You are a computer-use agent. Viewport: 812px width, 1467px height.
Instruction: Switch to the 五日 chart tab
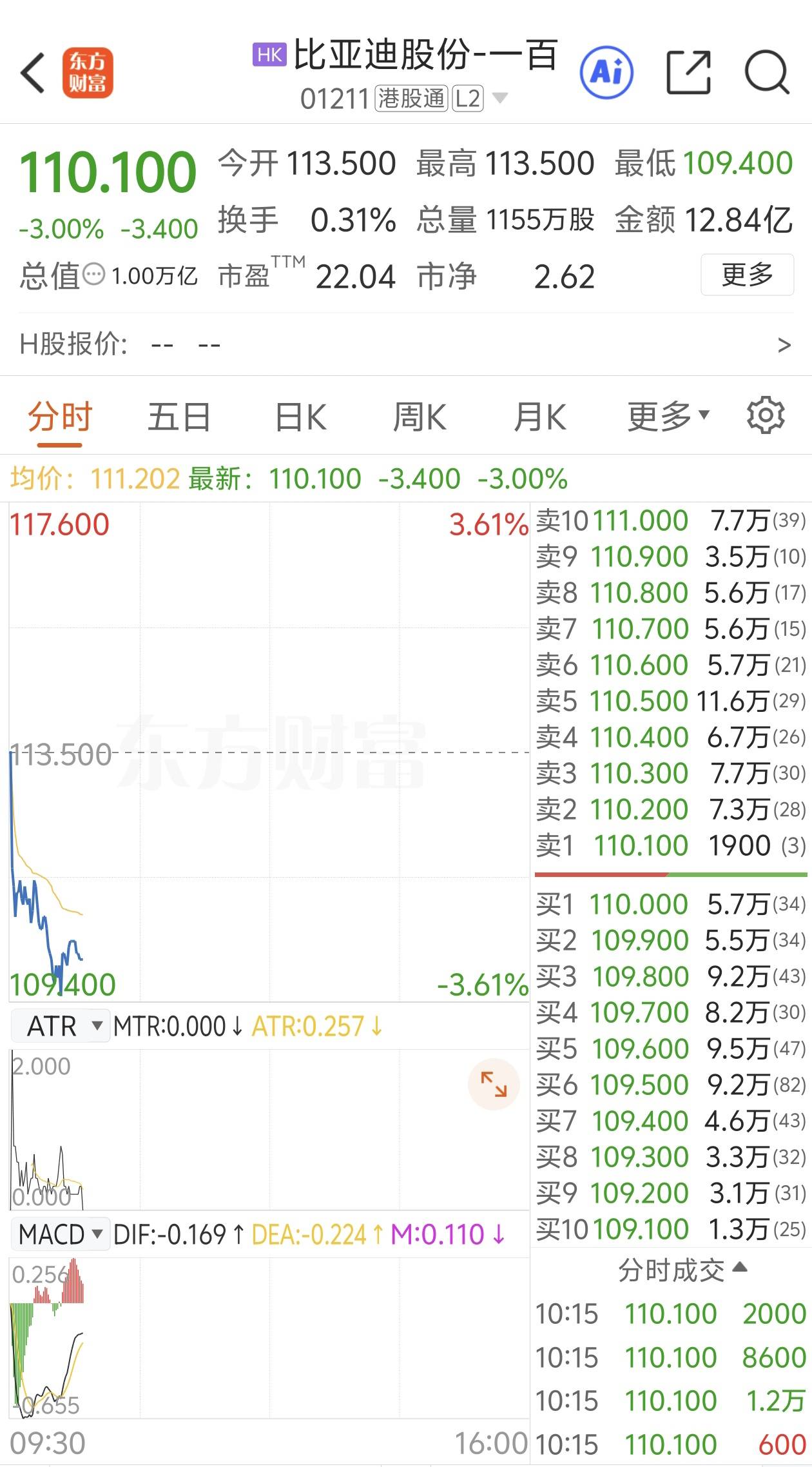[179, 417]
